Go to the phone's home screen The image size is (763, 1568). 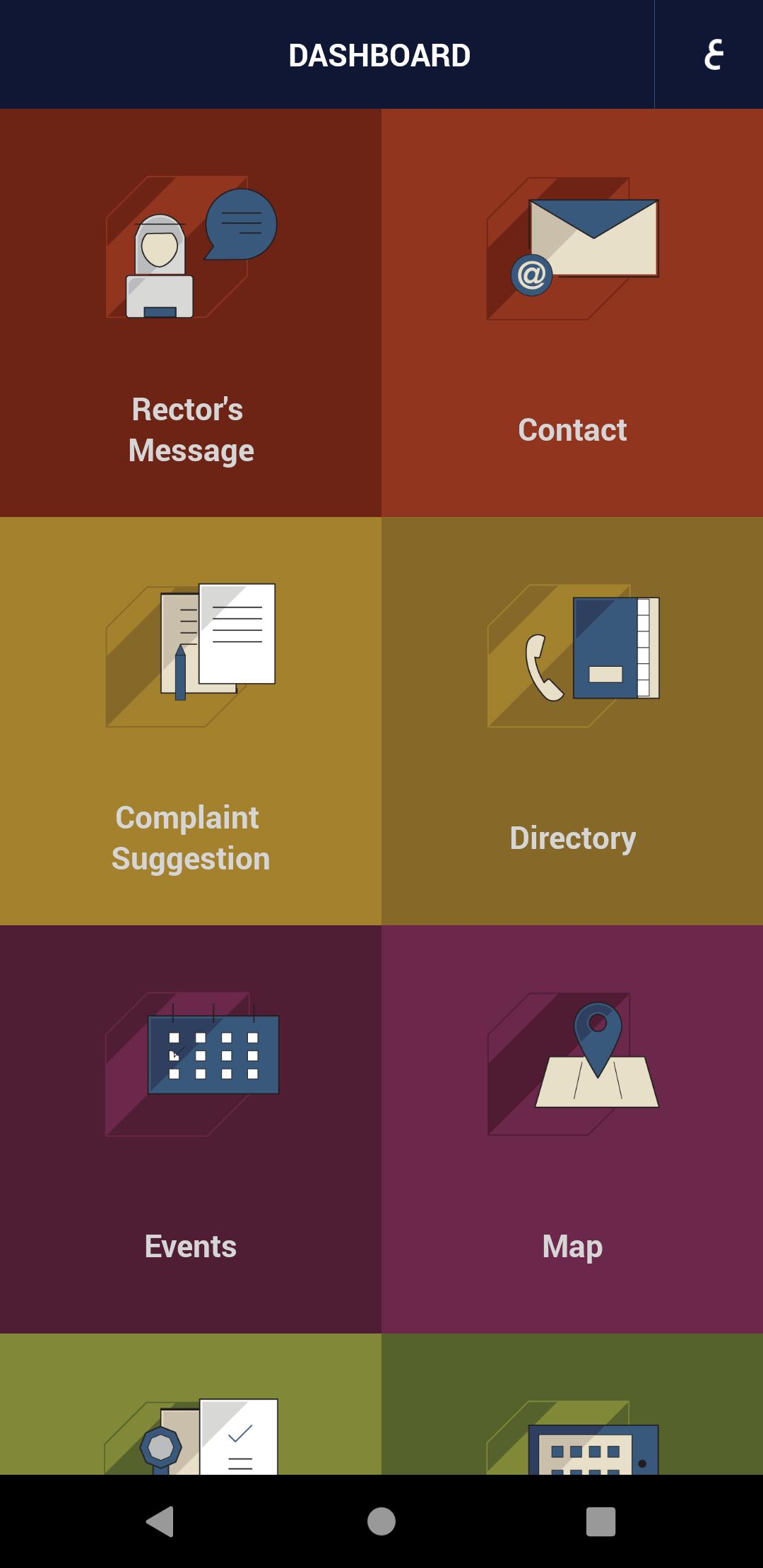click(x=381, y=1521)
